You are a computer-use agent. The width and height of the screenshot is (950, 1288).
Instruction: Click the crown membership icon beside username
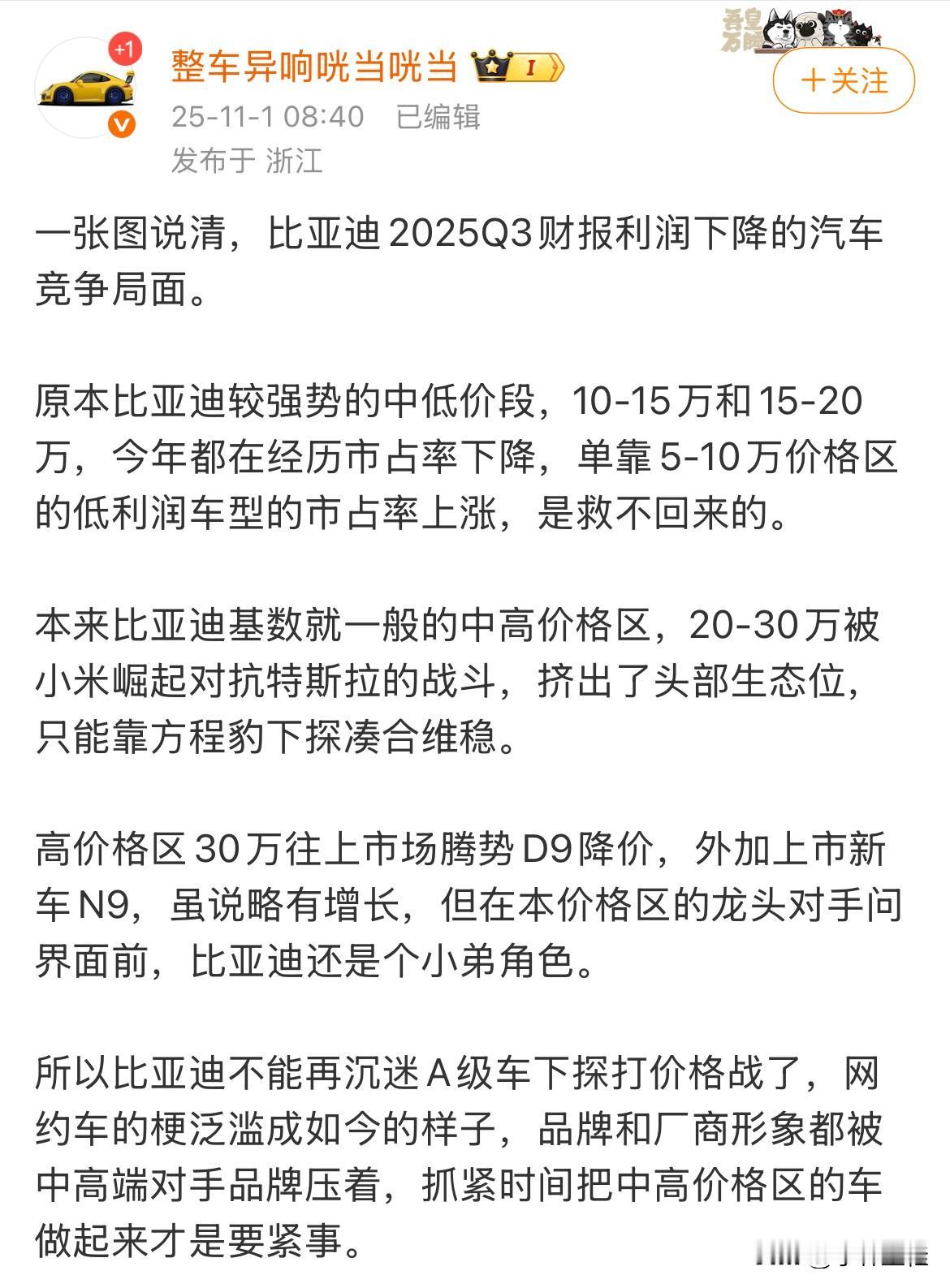491,65
